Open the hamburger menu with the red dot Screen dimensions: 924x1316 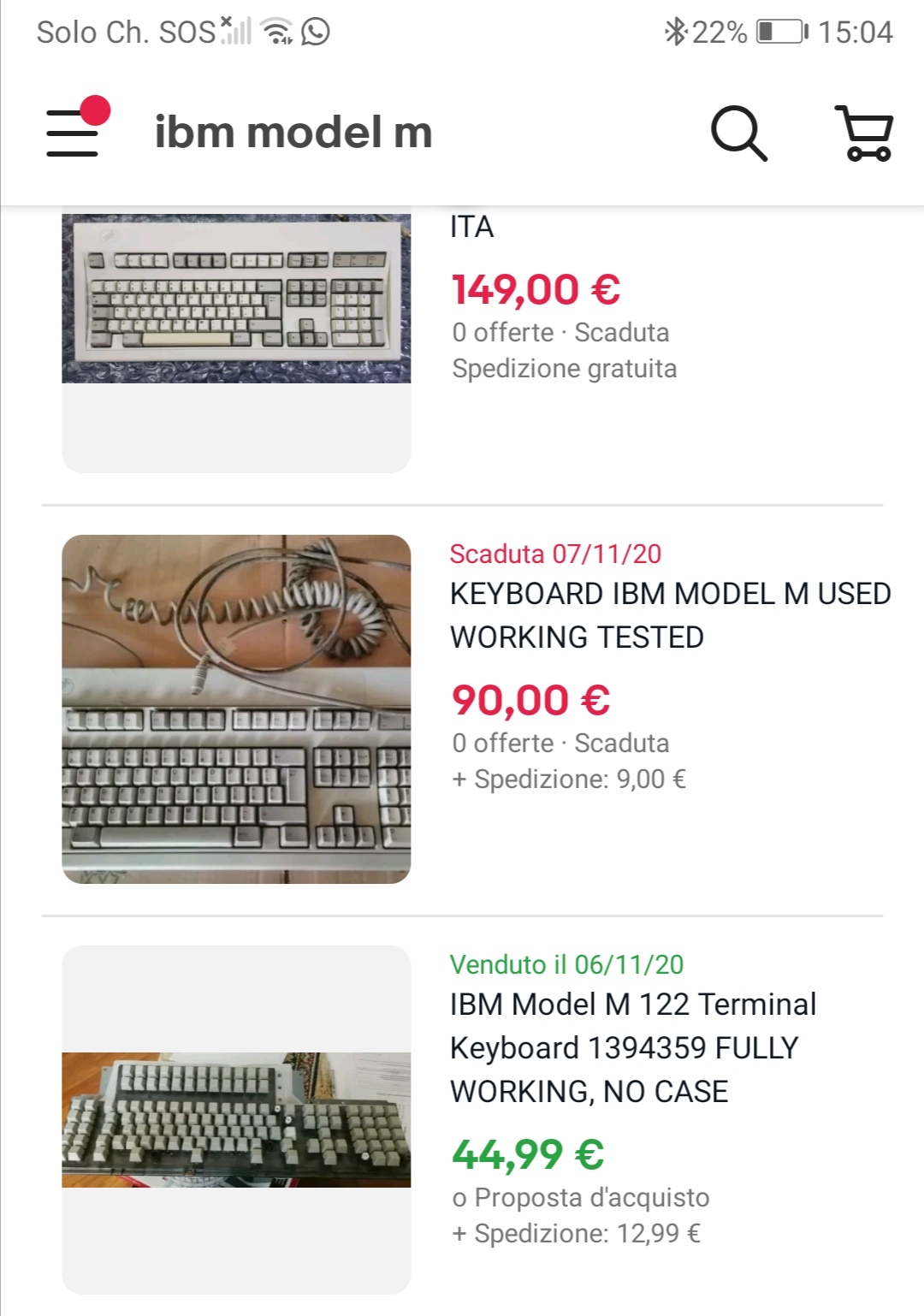pos(74,133)
